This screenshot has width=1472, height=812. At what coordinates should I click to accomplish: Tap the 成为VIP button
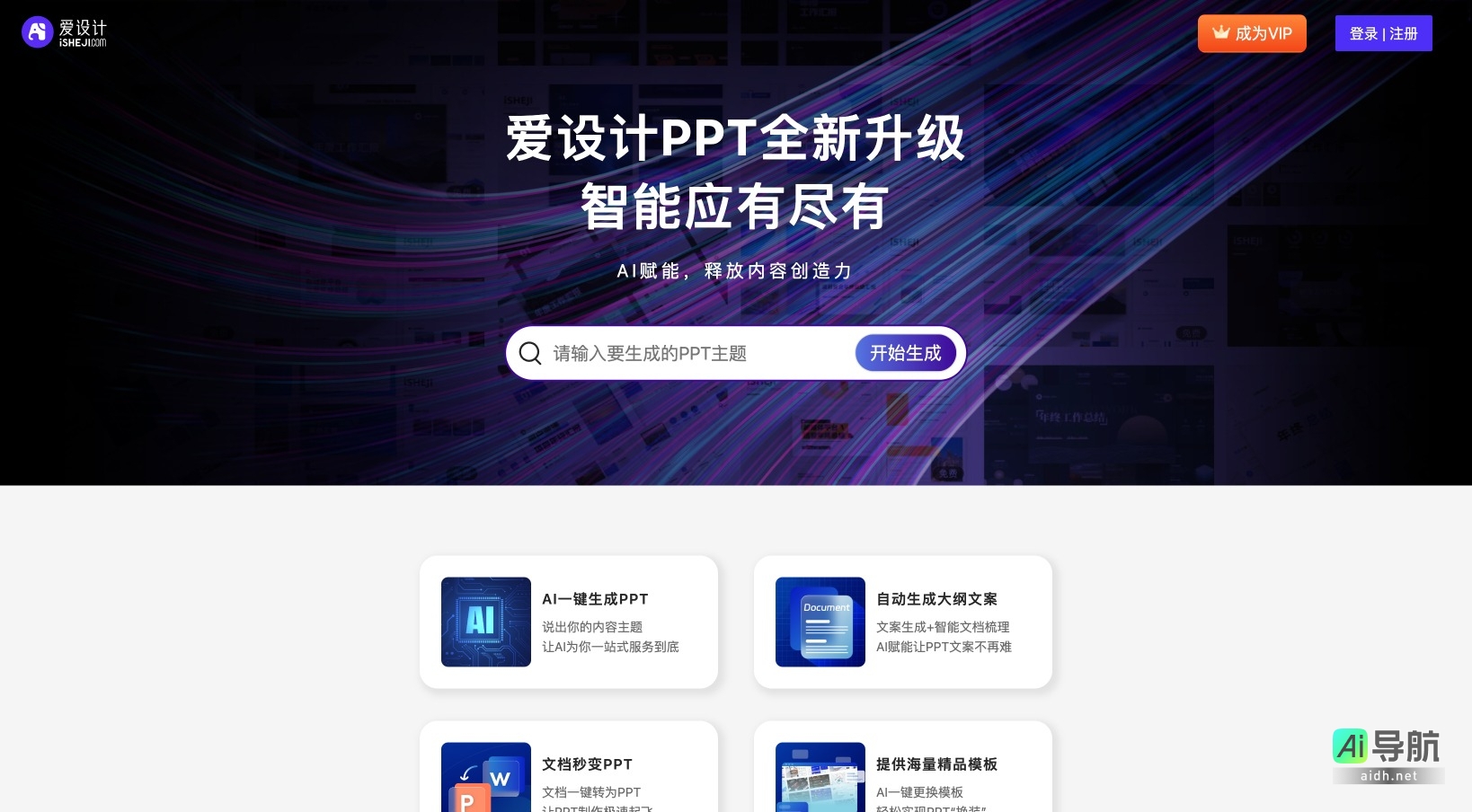1251,34
